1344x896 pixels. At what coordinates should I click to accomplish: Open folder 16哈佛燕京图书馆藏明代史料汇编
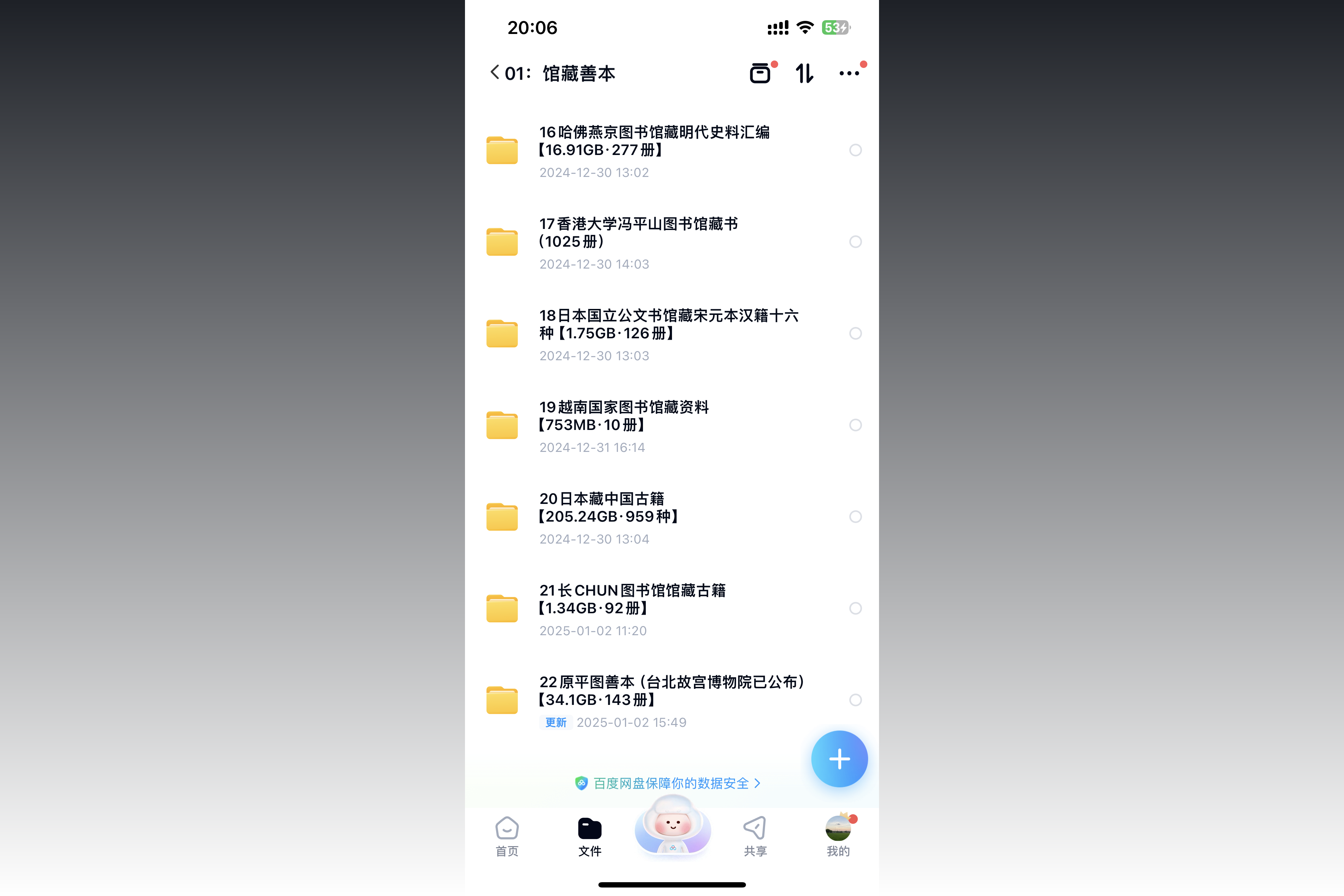pos(654,150)
